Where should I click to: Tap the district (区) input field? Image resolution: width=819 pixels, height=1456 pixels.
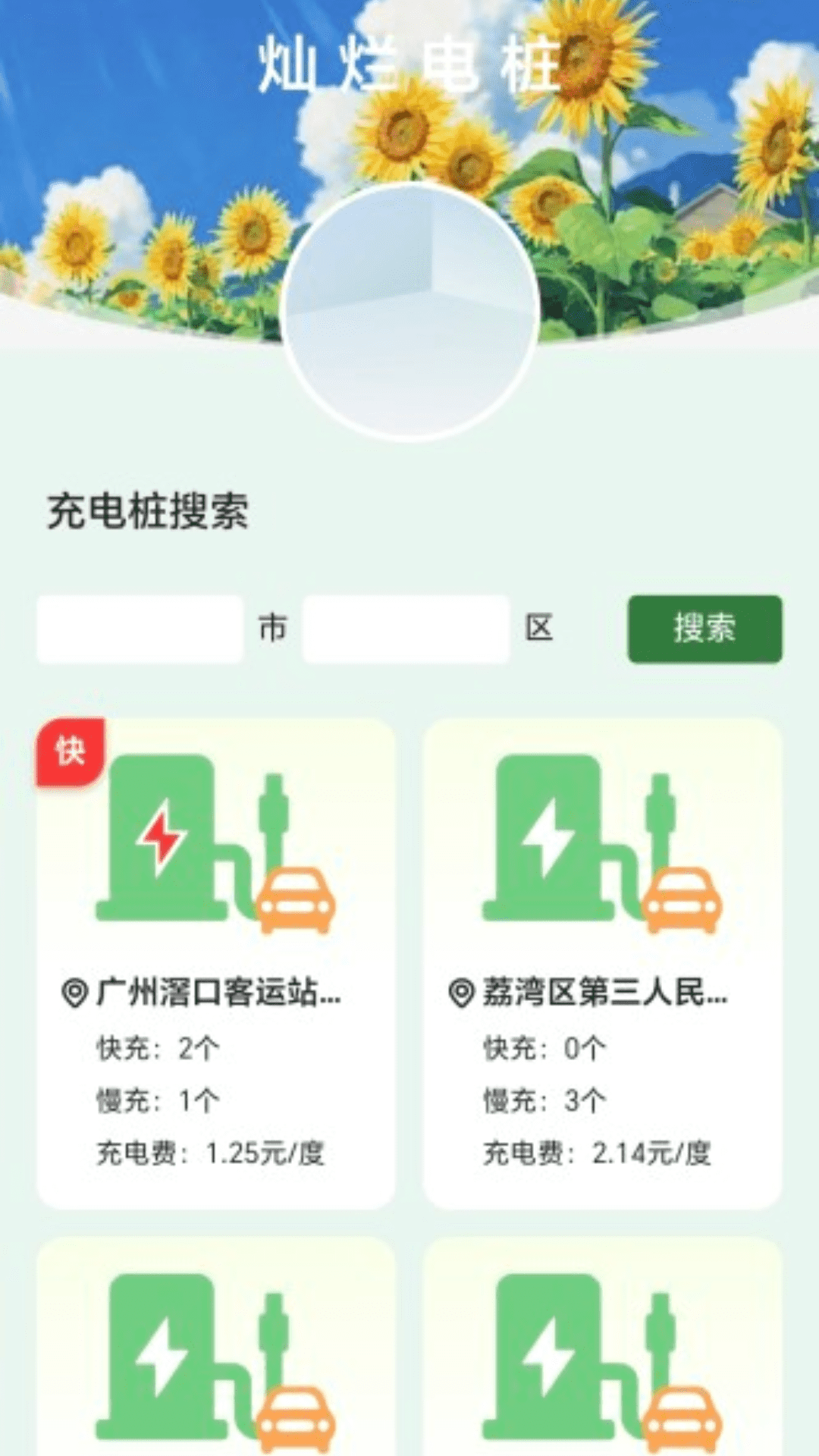click(x=406, y=629)
